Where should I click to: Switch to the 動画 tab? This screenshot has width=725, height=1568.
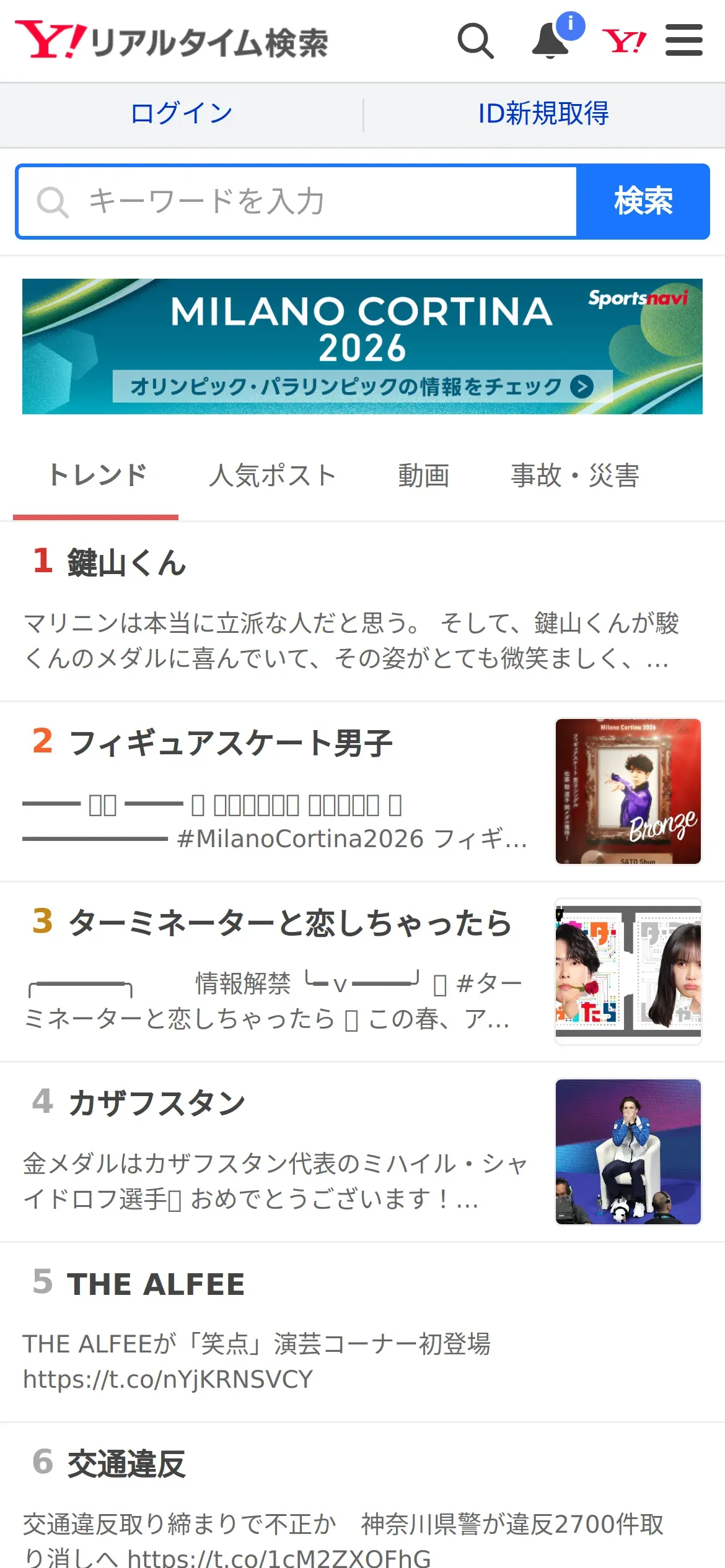point(424,476)
